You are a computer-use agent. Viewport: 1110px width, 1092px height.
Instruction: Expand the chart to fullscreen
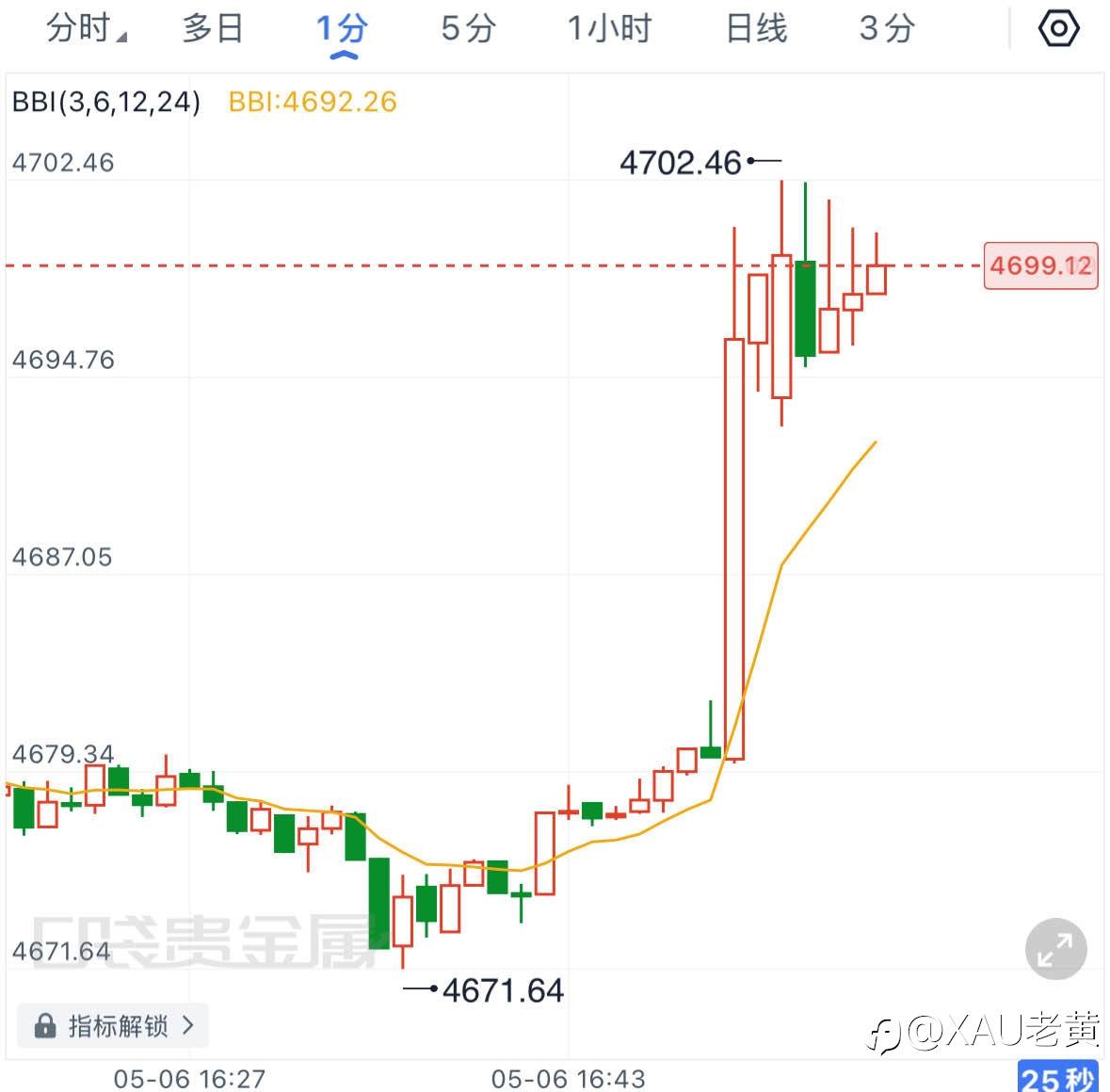click(1055, 949)
